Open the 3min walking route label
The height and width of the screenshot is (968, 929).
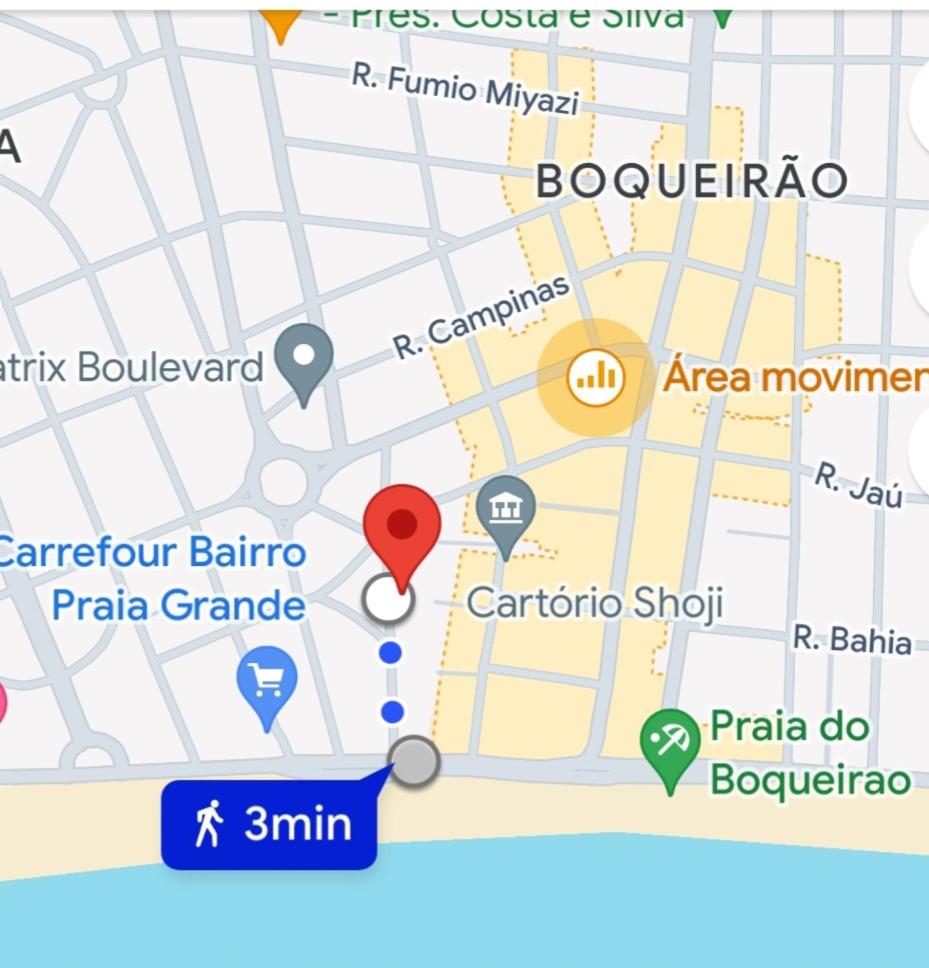269,825
